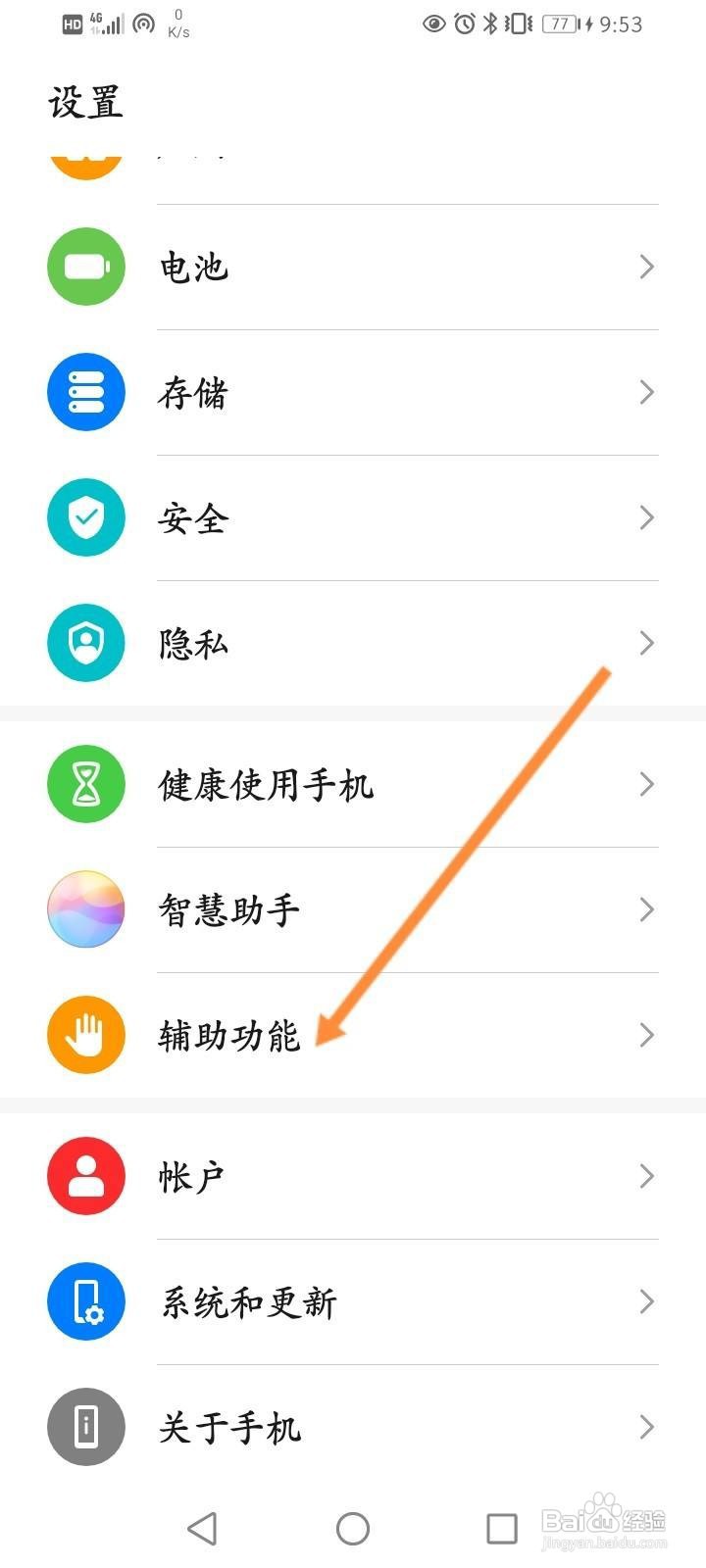Image resolution: width=706 pixels, height=1568 pixels.
Task: Tap the HiAssistant colorful sphere icon
Action: point(85,909)
